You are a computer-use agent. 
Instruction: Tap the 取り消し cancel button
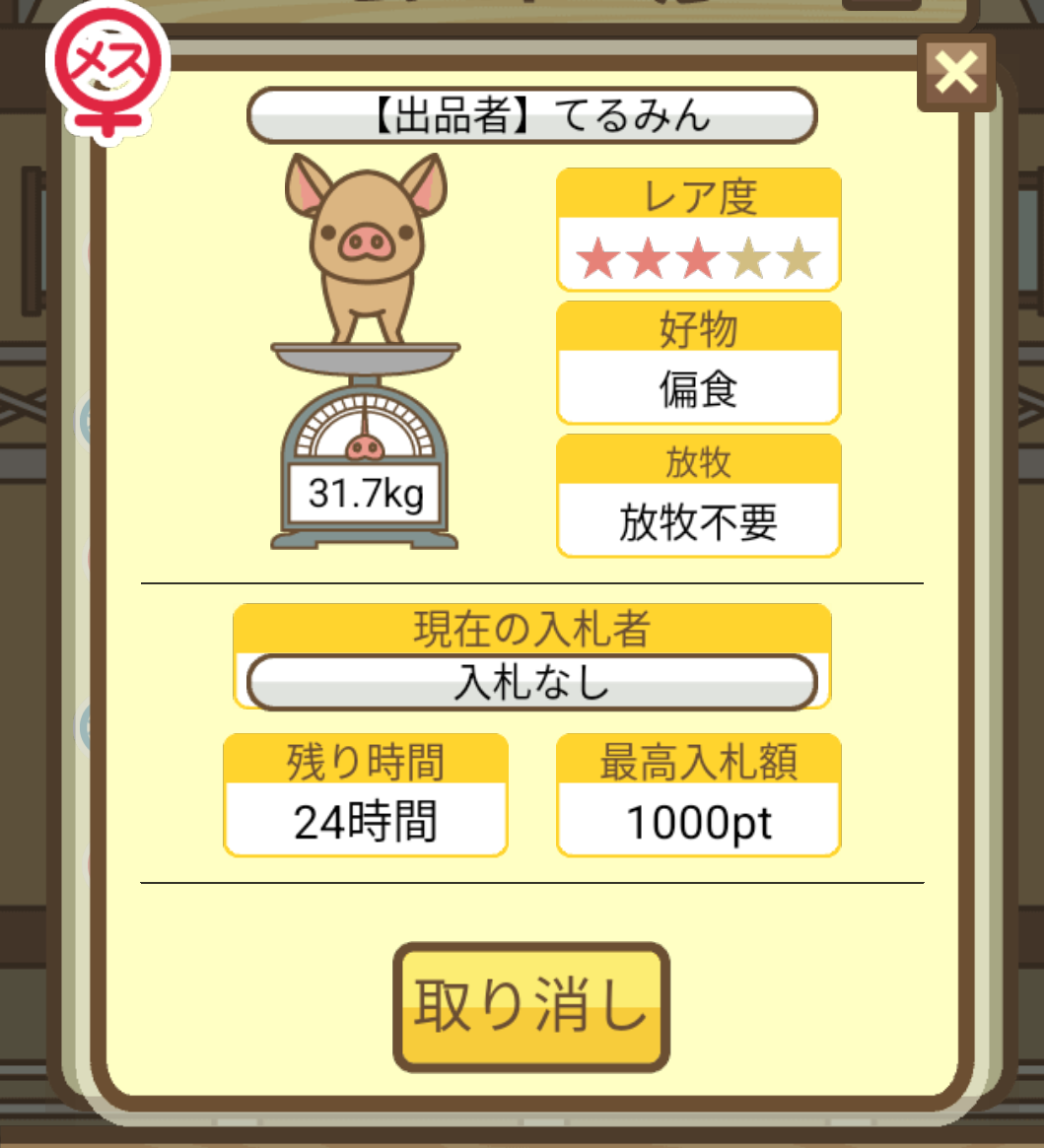tap(531, 1006)
